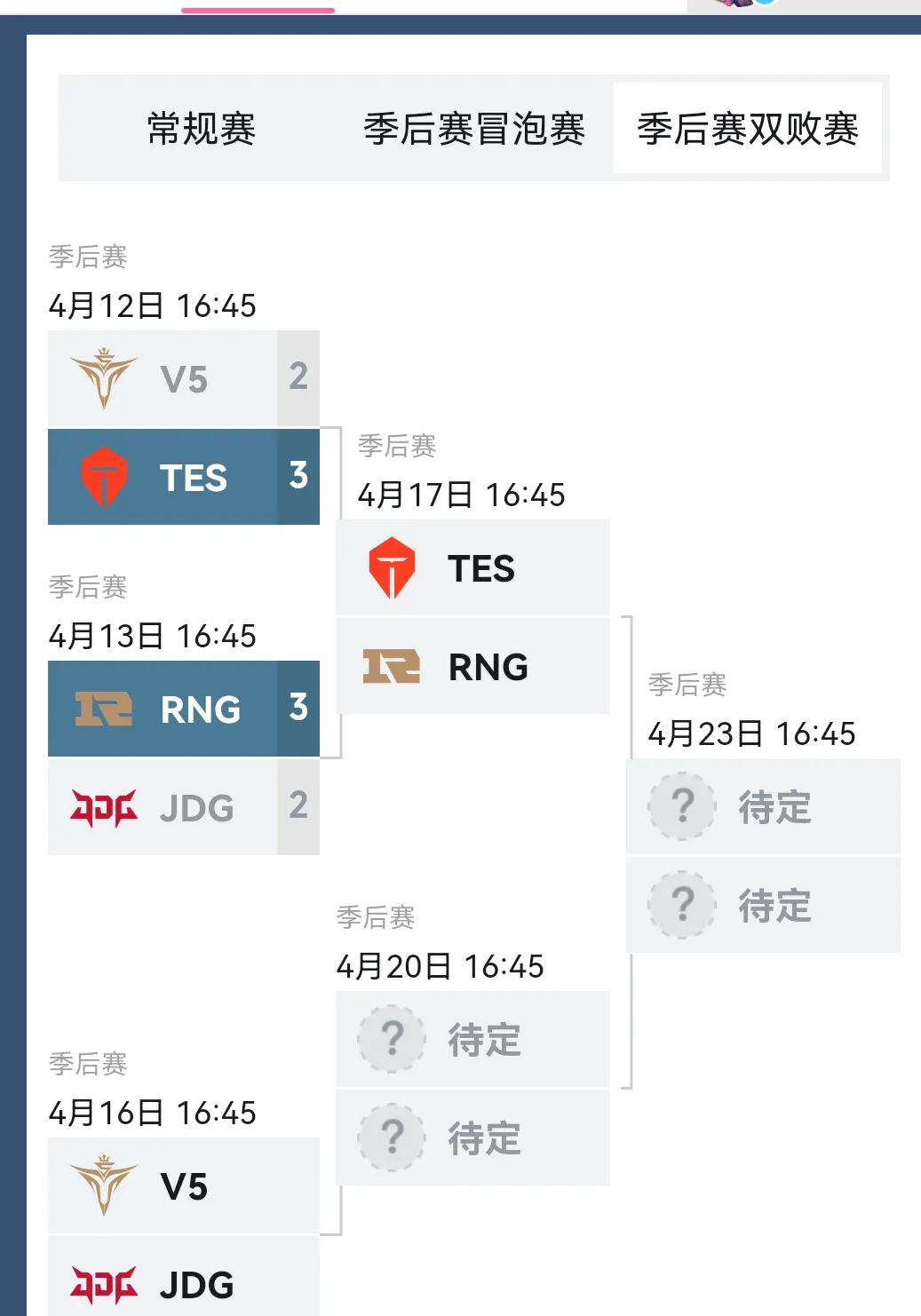Open the April 16 V5 vs JDG match card
This screenshot has height=1316, width=921.
click(183, 1234)
